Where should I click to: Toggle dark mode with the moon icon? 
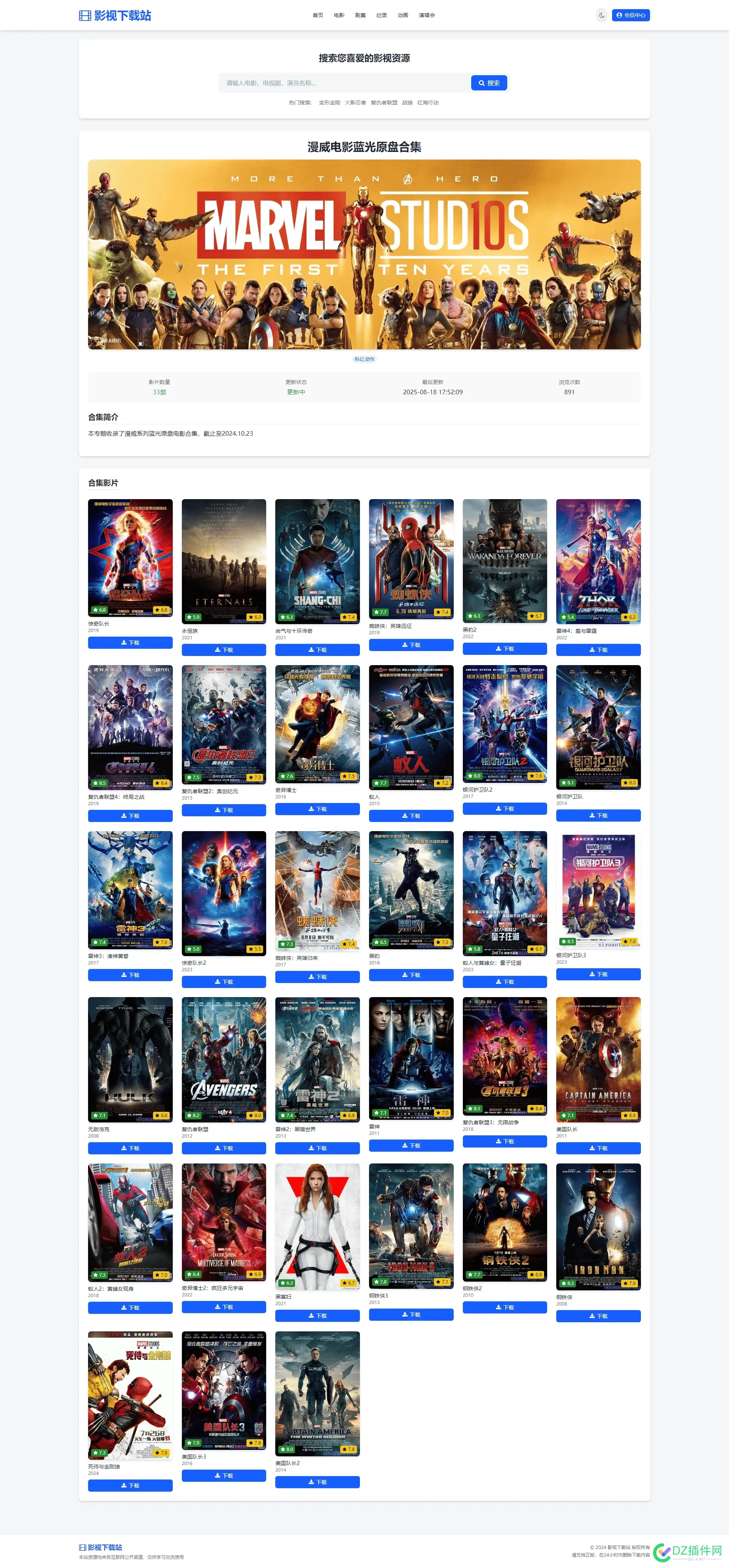601,15
